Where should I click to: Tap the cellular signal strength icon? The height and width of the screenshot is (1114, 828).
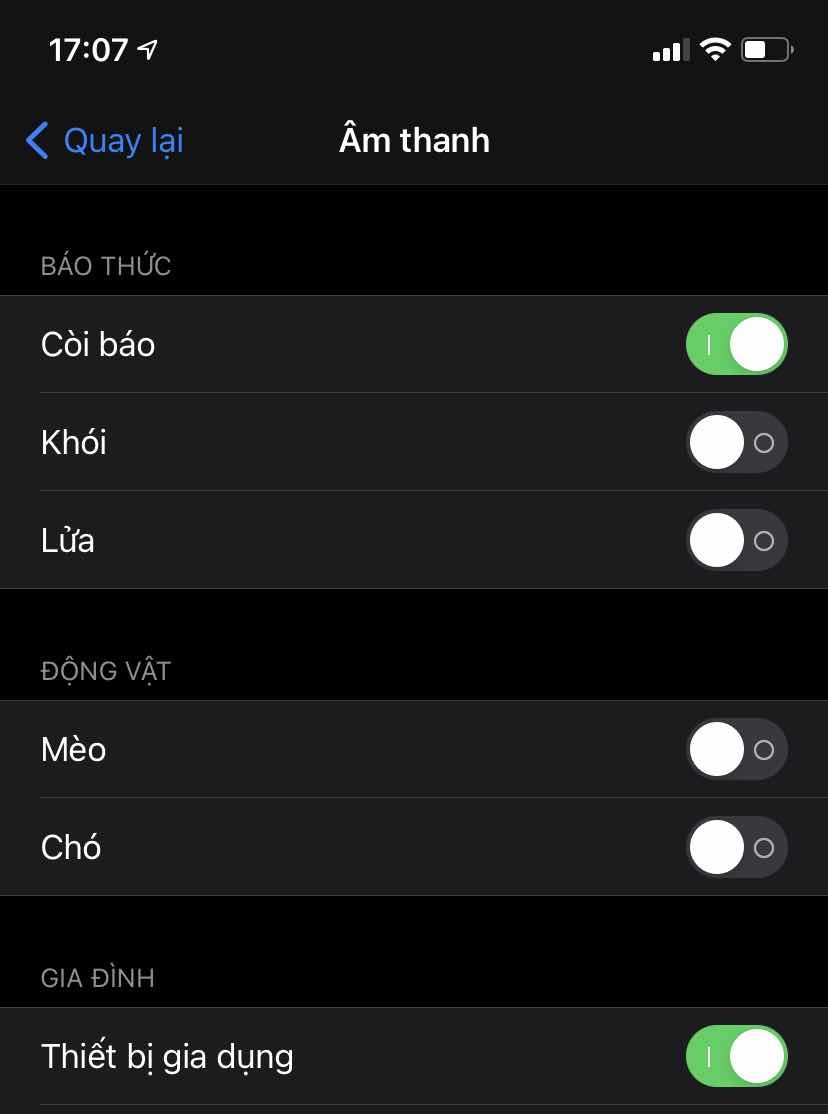tap(668, 49)
